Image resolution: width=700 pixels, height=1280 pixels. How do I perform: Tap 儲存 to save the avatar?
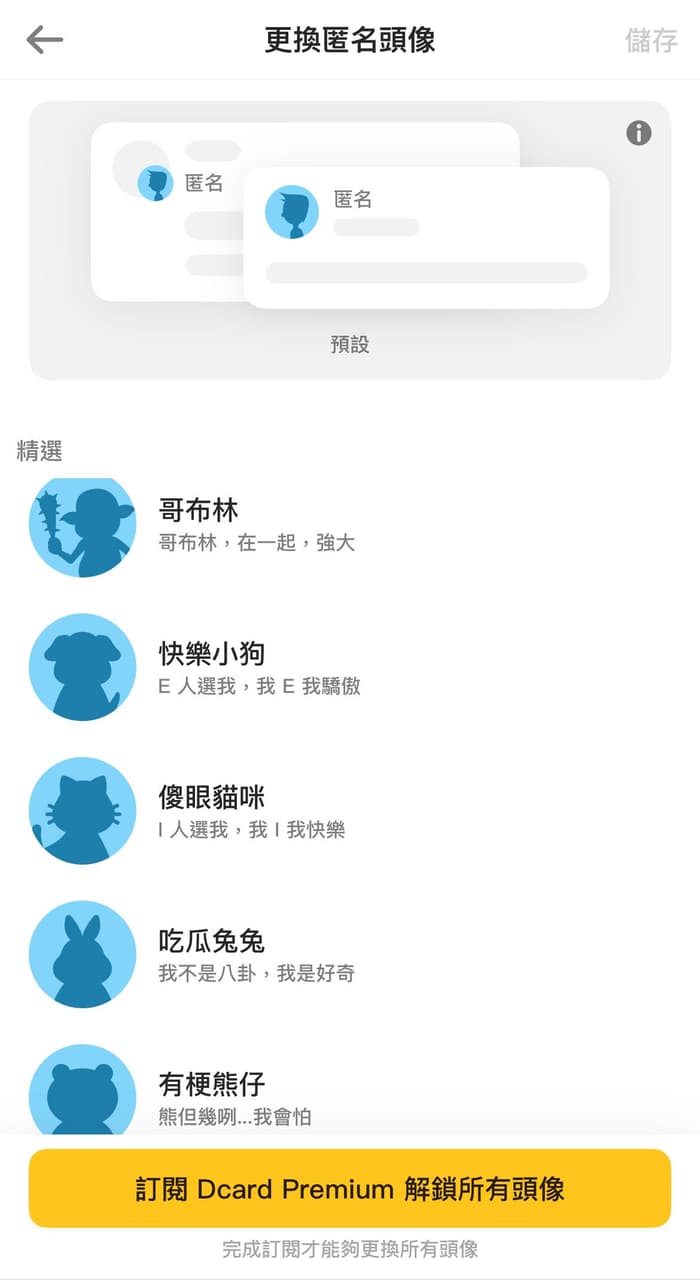click(x=651, y=40)
